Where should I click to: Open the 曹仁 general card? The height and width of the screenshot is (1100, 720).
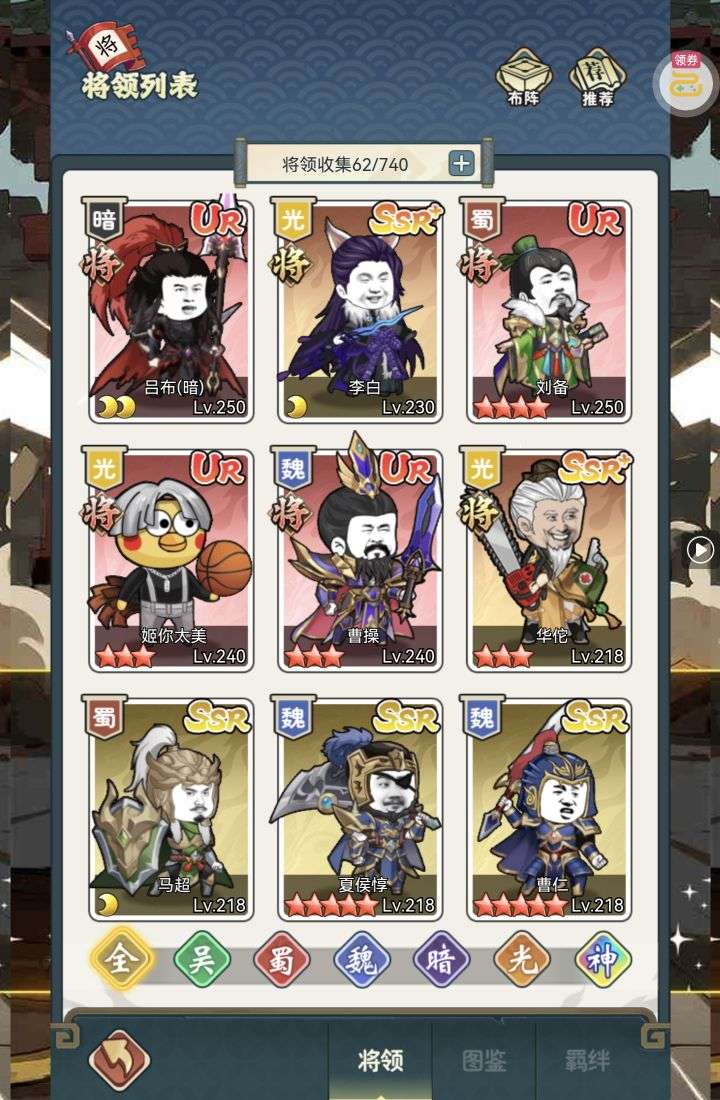click(x=549, y=810)
